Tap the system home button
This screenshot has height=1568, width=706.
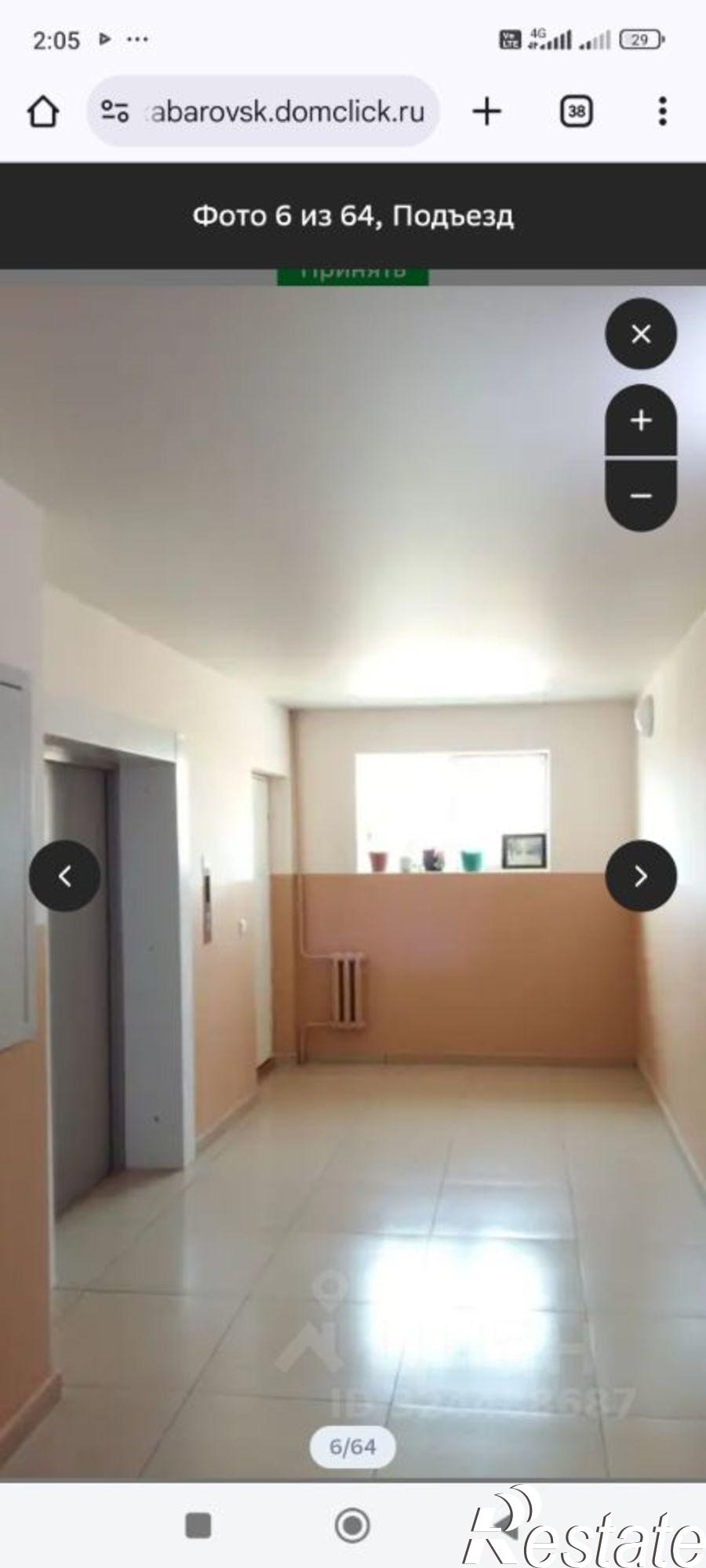(x=352, y=1526)
